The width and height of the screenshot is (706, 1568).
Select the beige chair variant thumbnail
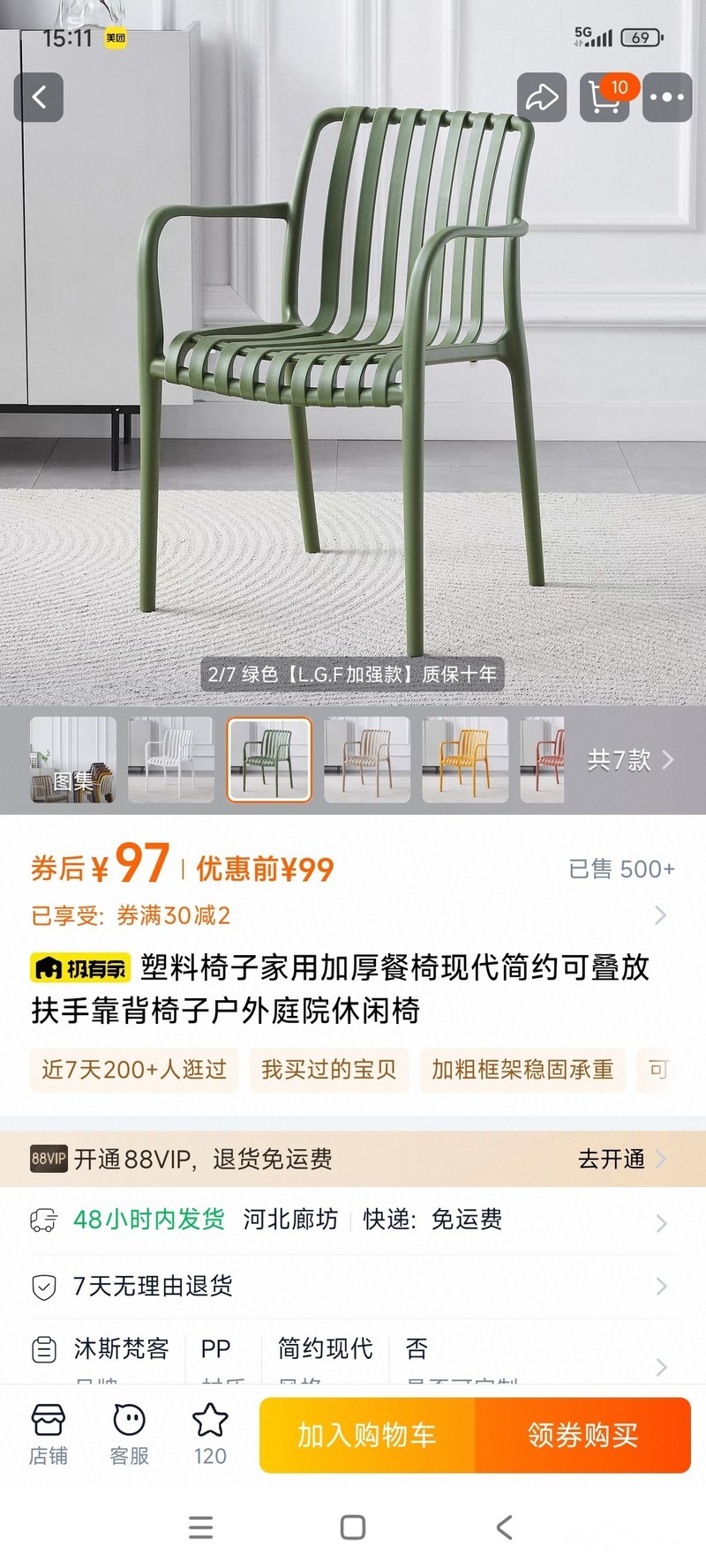[x=367, y=759]
